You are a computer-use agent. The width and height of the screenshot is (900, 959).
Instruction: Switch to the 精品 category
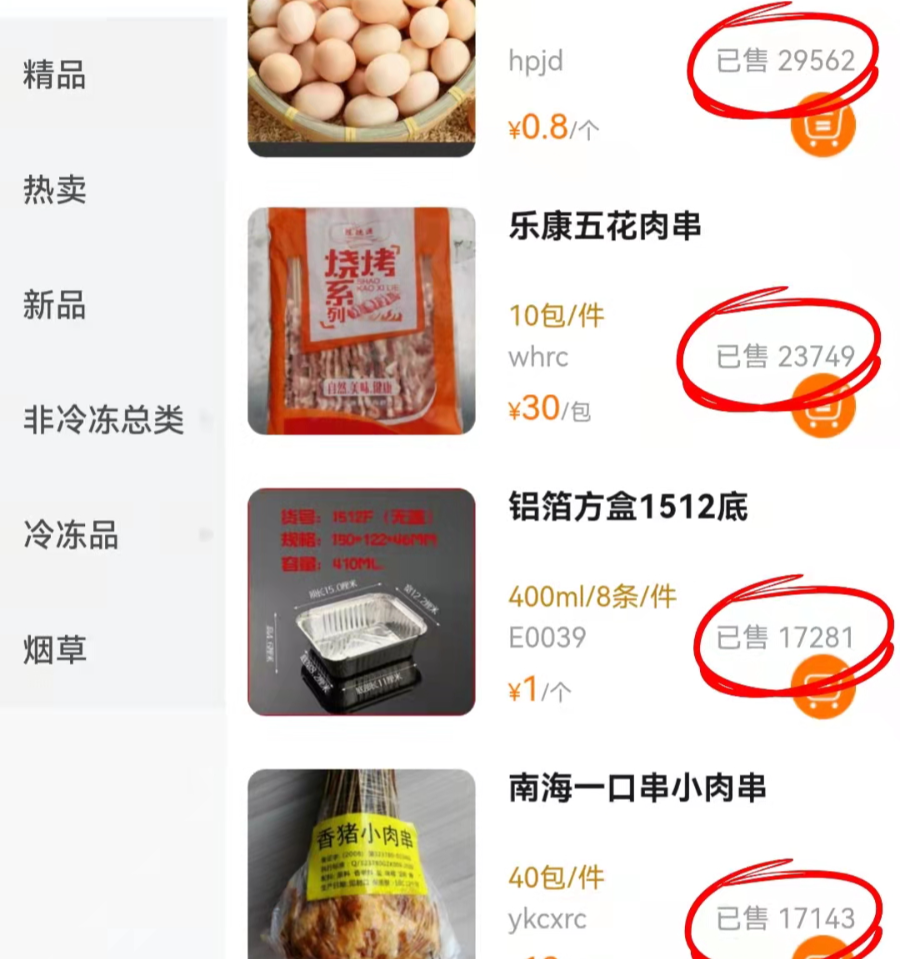(x=55, y=75)
